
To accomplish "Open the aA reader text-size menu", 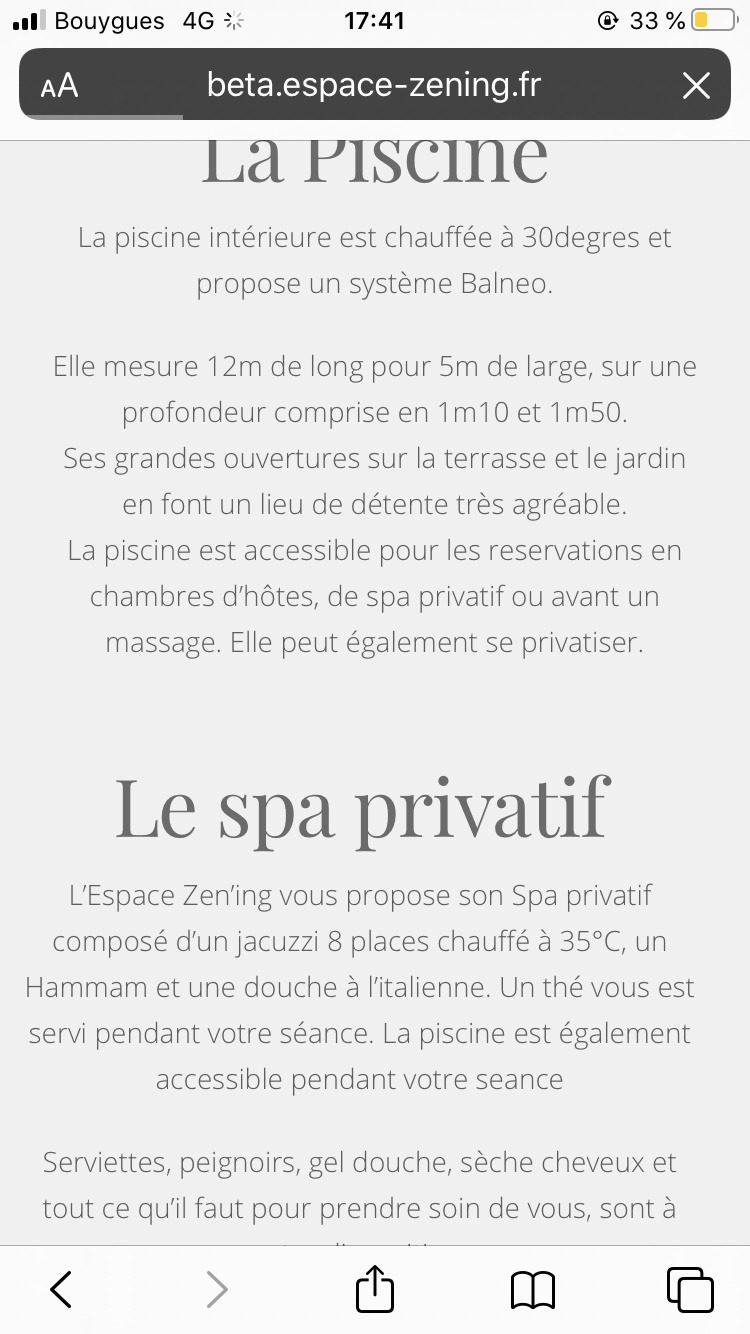I will point(60,86).
